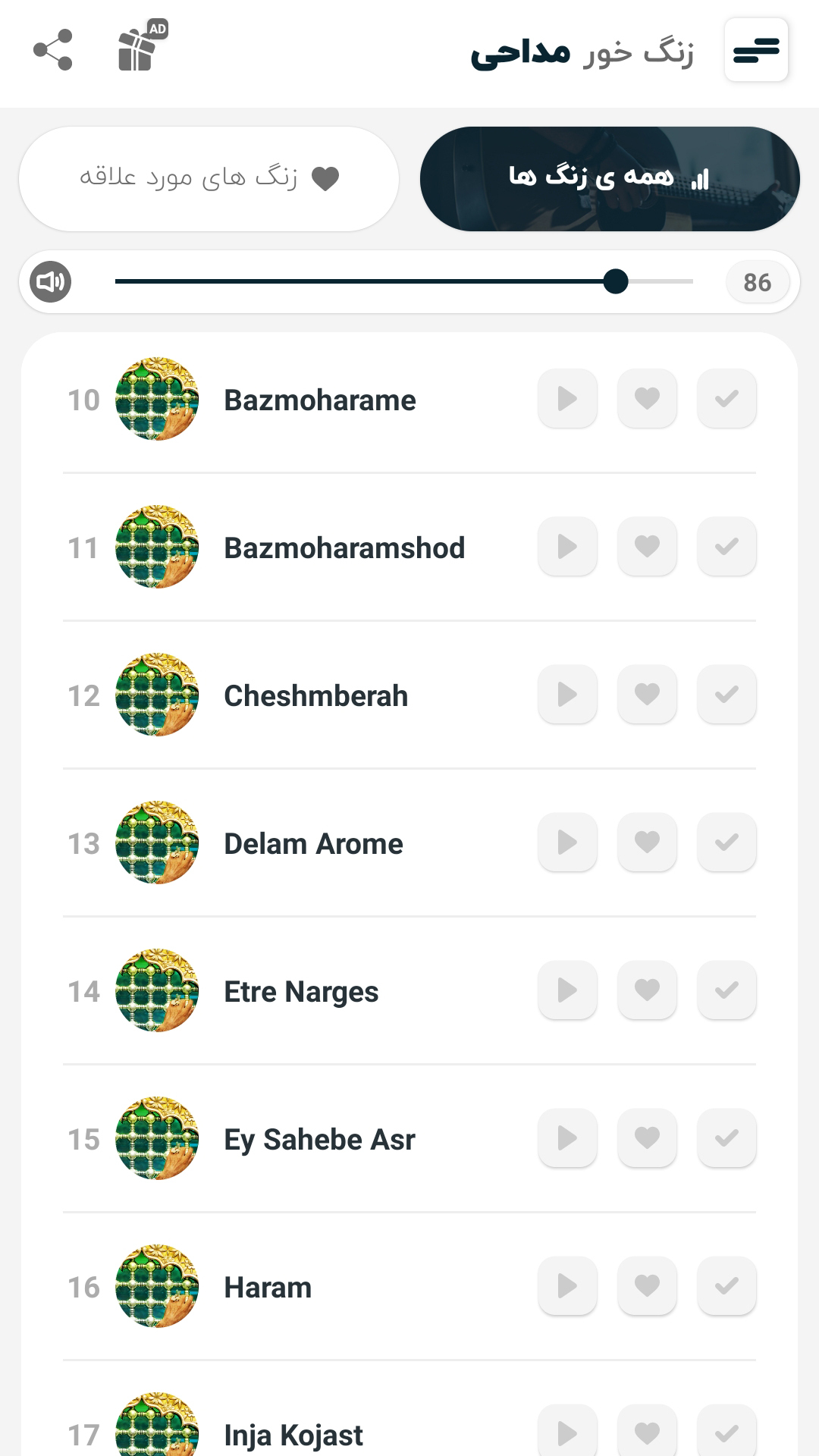
Task: Like the Inja Kojast ringtone
Action: 647,1432
